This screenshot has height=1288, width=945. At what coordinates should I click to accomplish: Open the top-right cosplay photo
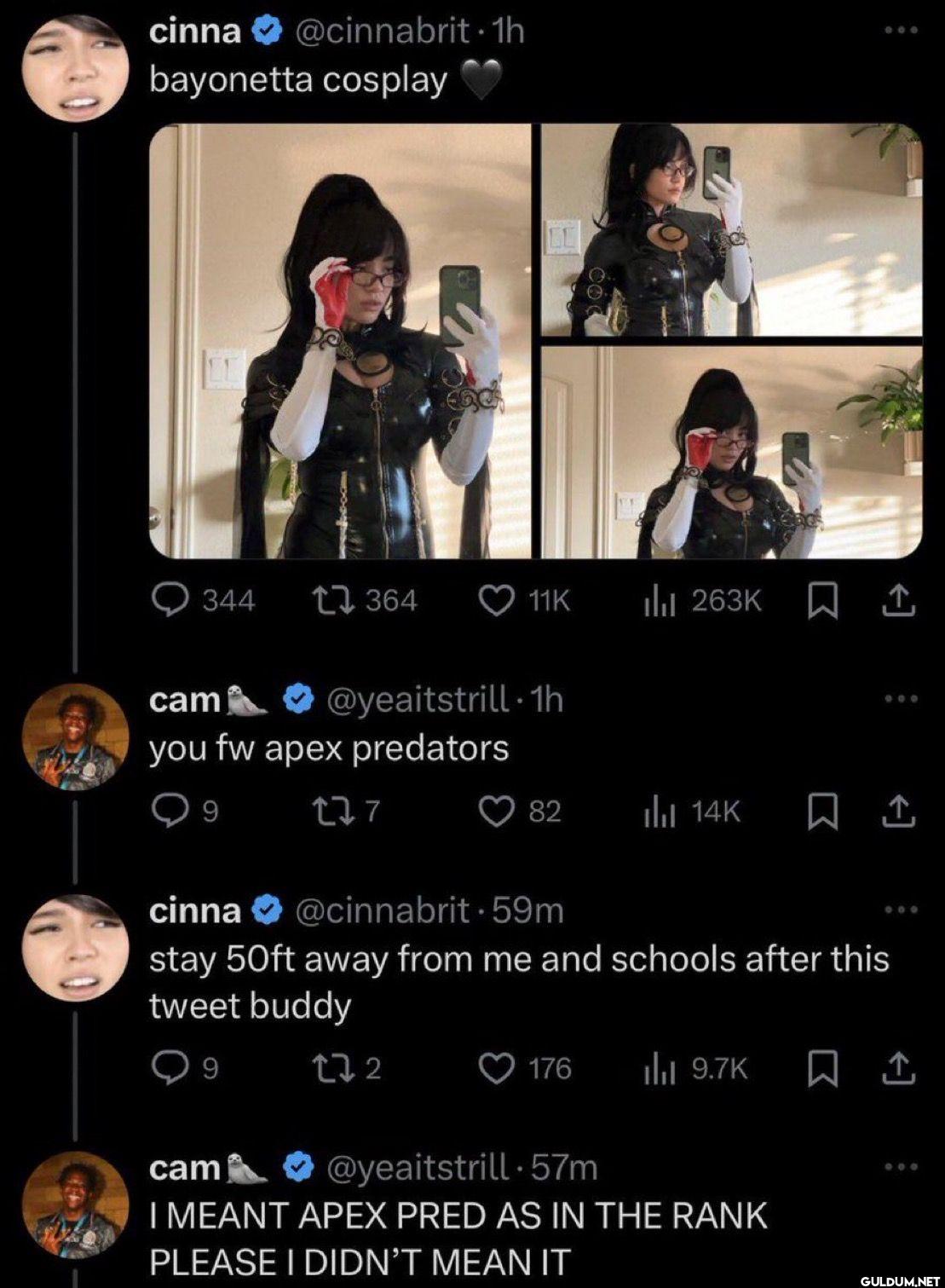click(x=731, y=228)
